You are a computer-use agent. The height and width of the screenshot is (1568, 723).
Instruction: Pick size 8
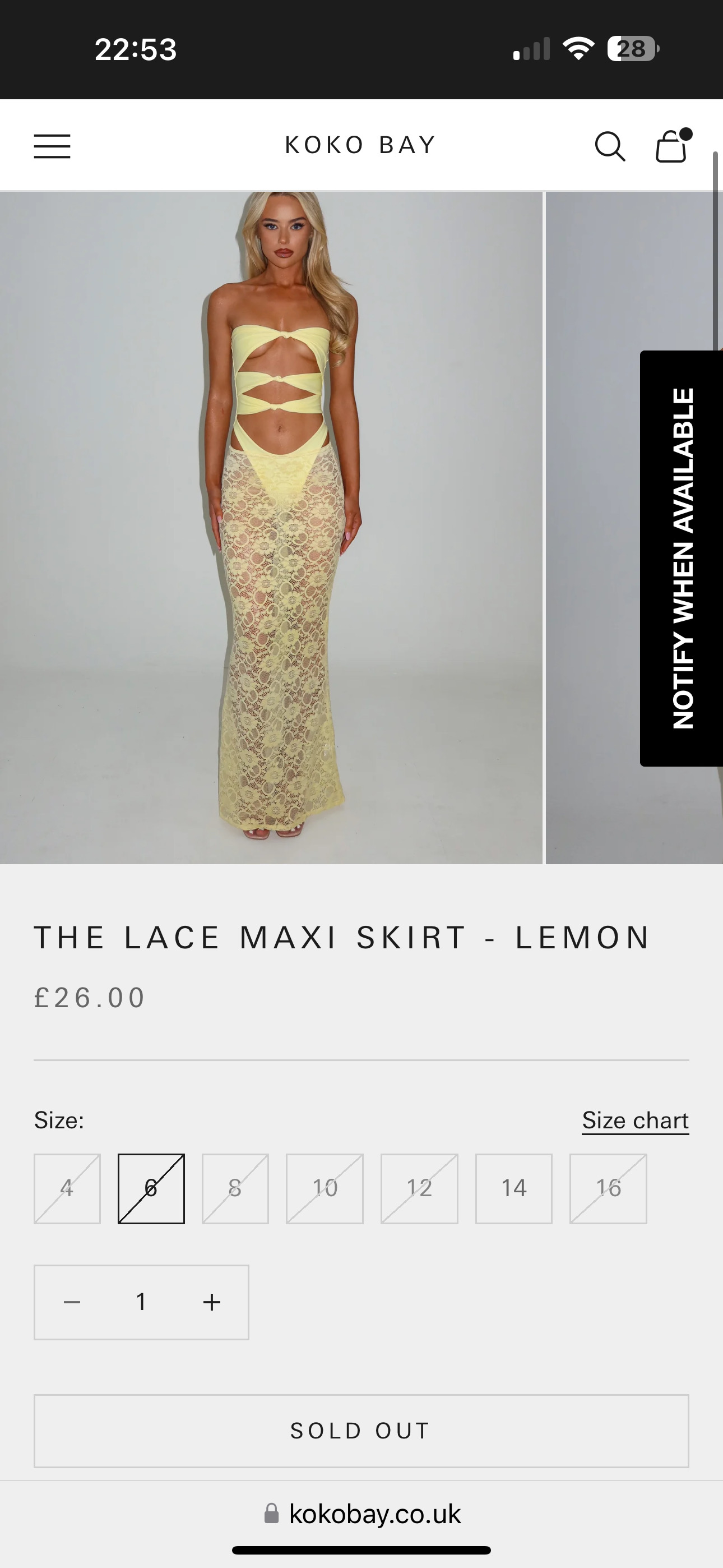click(235, 1188)
